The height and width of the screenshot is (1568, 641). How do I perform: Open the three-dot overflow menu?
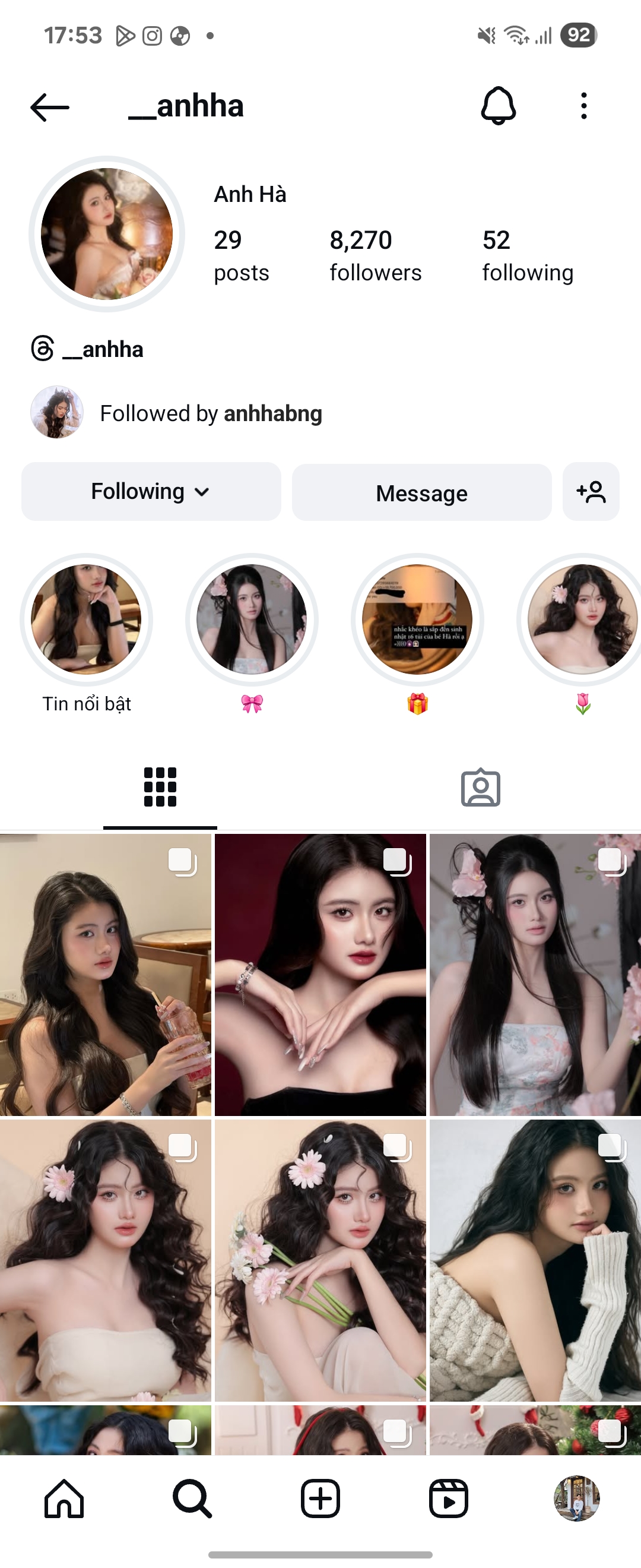coord(583,106)
